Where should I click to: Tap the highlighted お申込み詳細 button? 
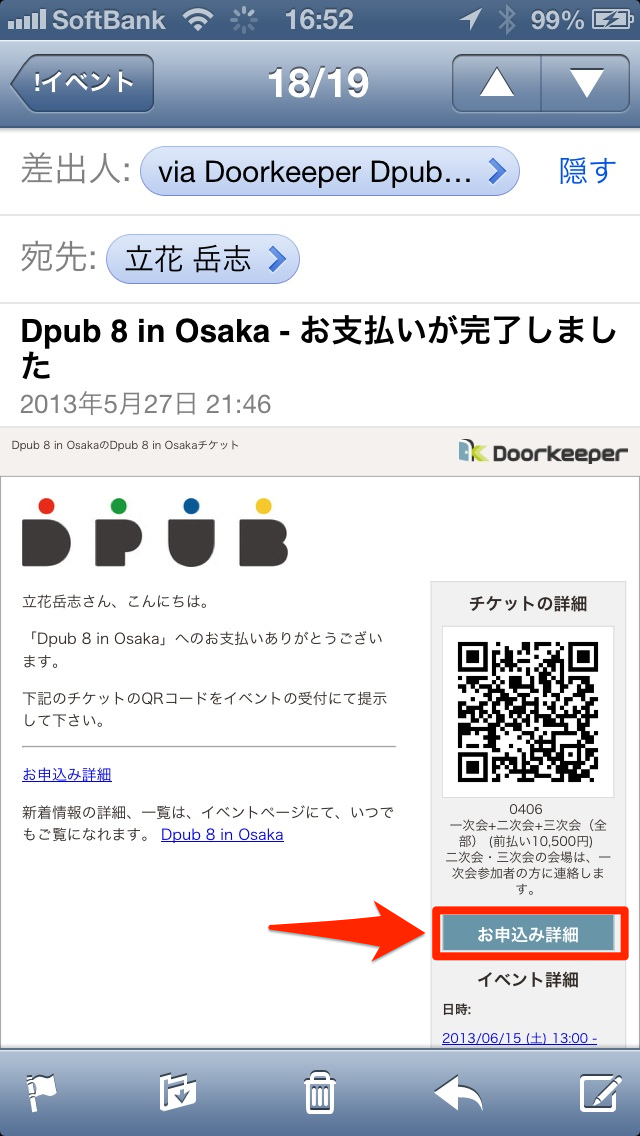pos(528,935)
